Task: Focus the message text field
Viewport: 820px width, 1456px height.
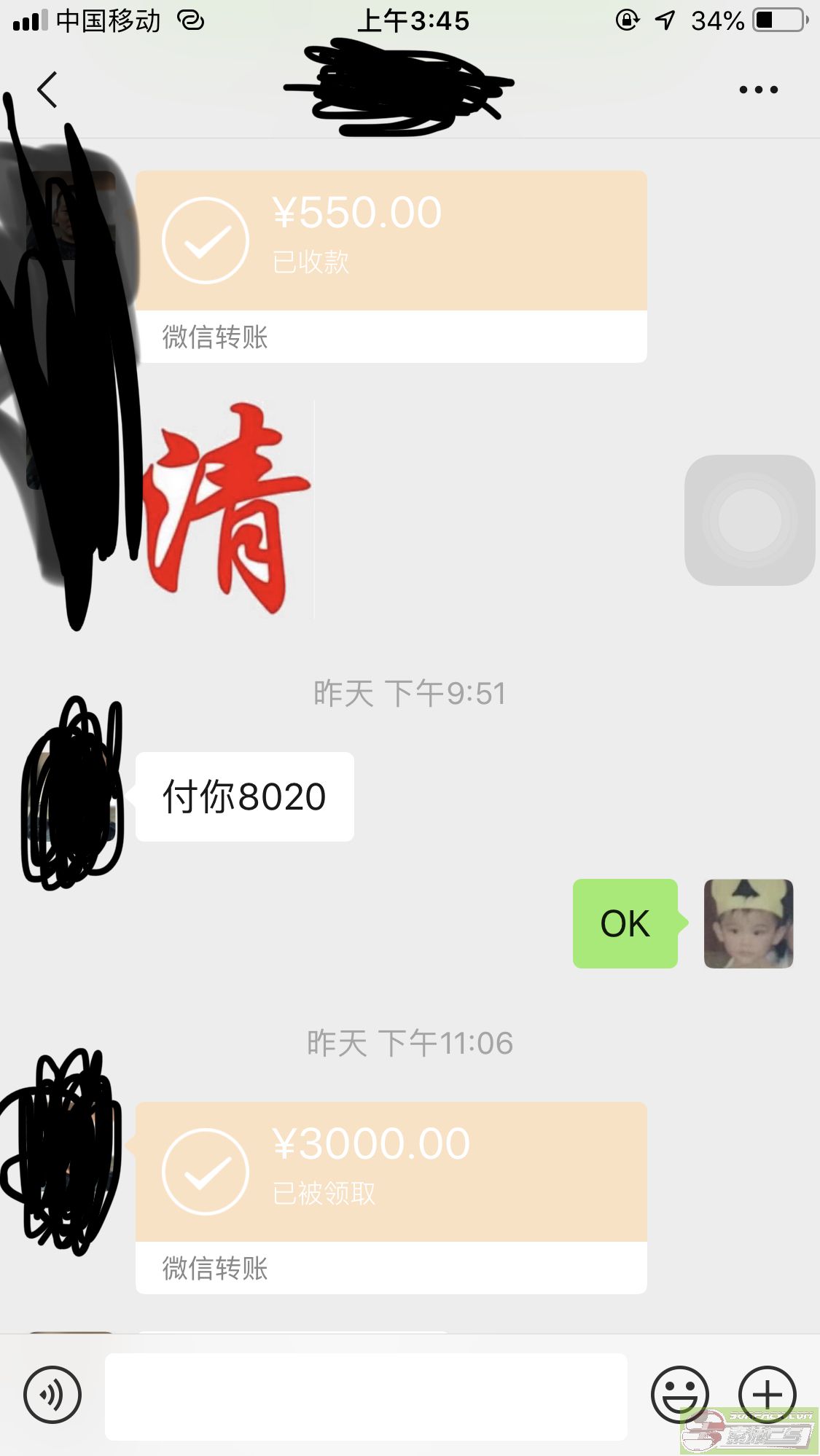Action: 366,1396
